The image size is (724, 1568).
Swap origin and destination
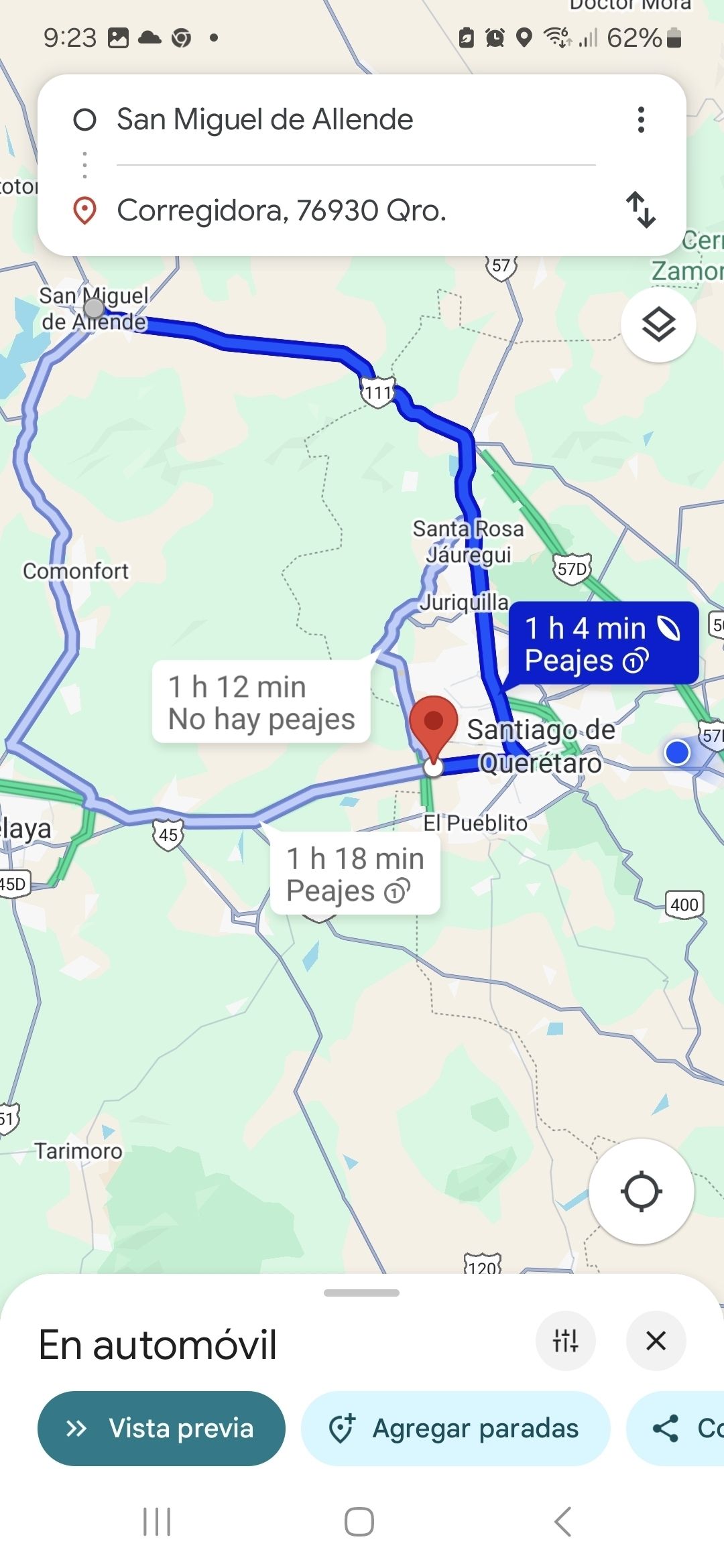(641, 210)
